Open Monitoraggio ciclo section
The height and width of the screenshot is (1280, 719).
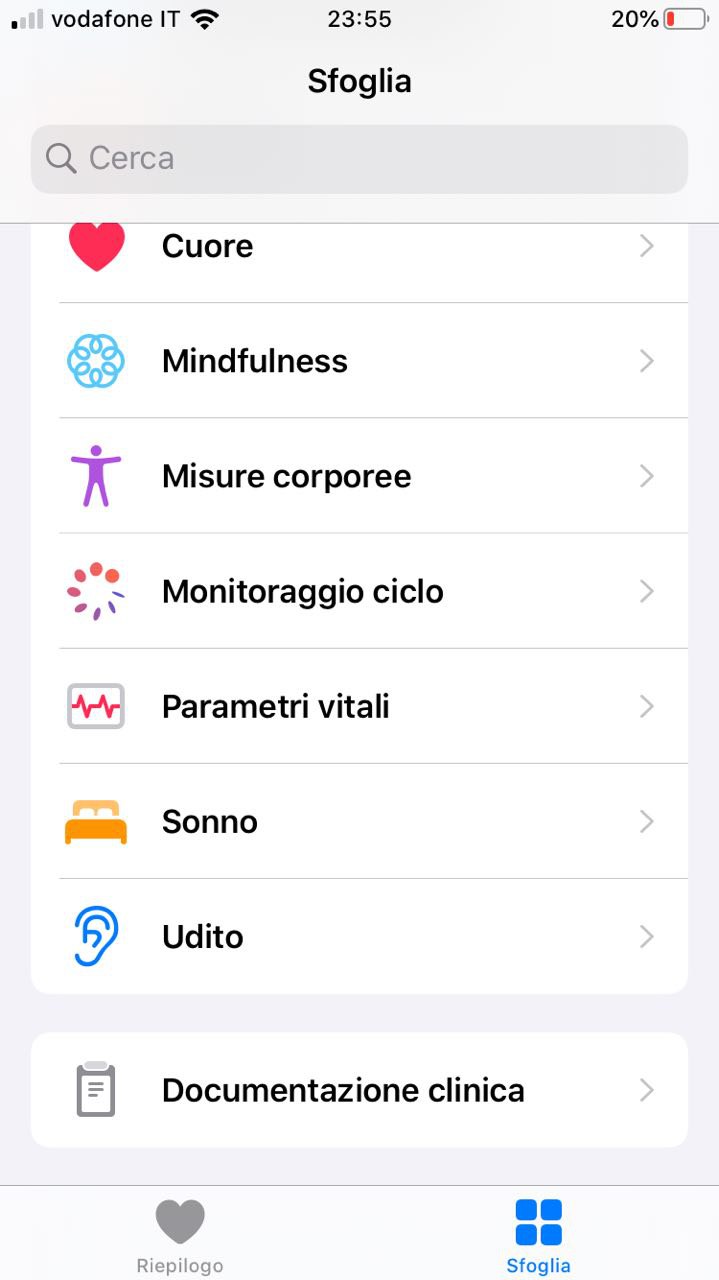(x=359, y=591)
